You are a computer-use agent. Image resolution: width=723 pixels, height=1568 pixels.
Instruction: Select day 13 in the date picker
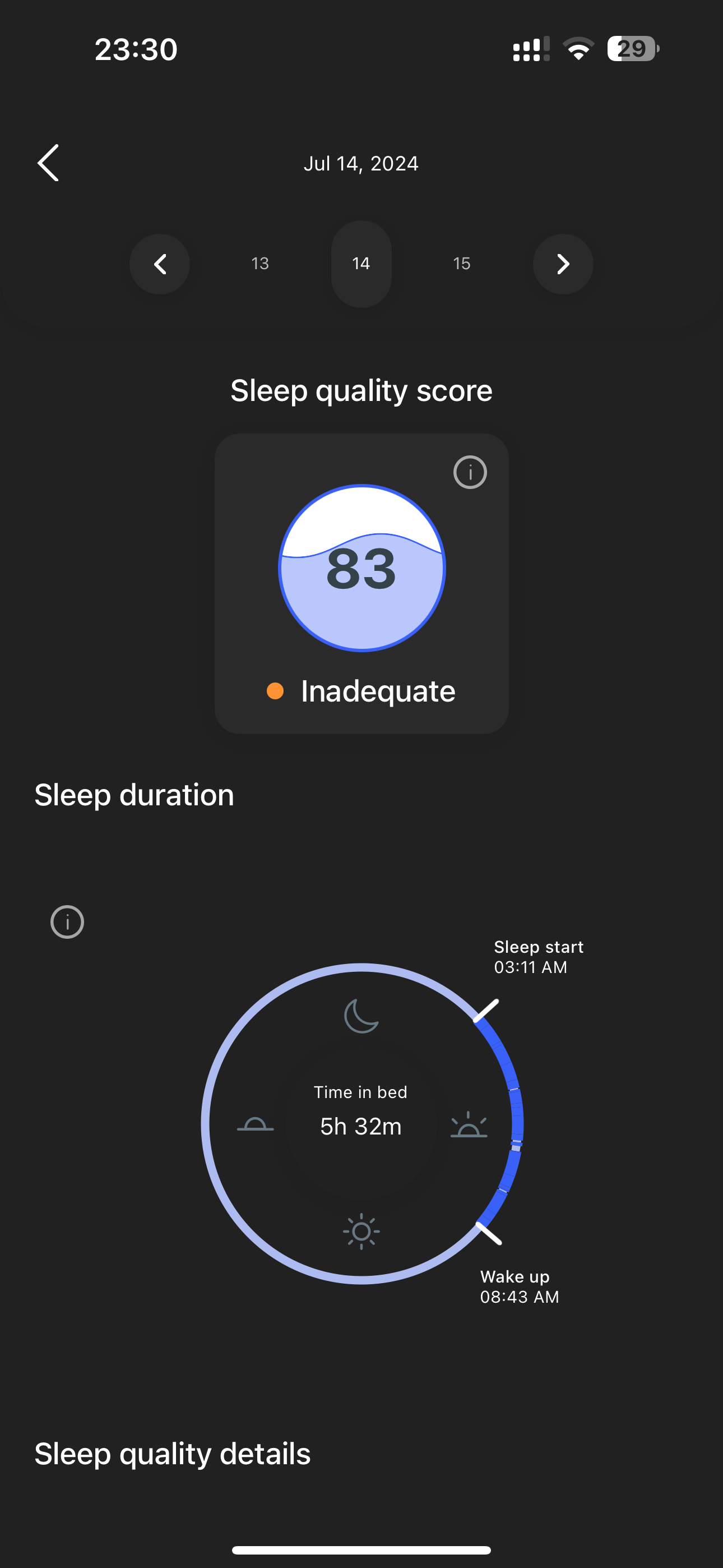pyautogui.click(x=260, y=264)
